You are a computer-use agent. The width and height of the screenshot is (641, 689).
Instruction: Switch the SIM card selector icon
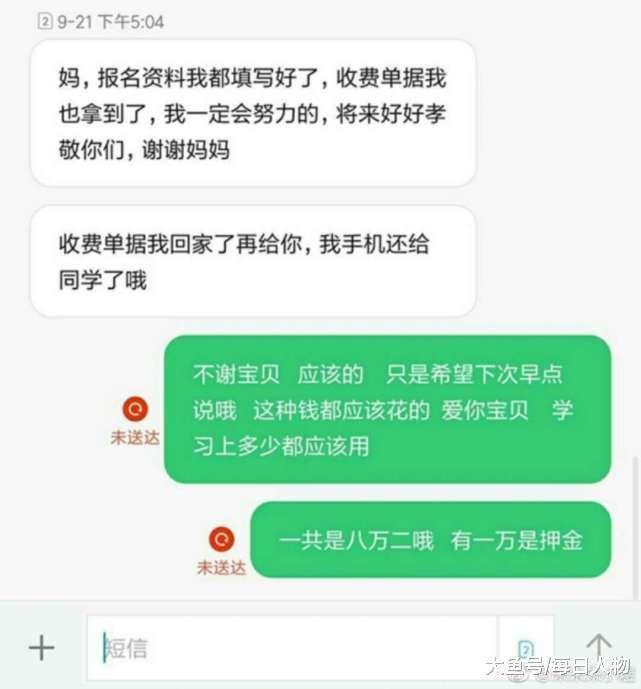point(526,649)
